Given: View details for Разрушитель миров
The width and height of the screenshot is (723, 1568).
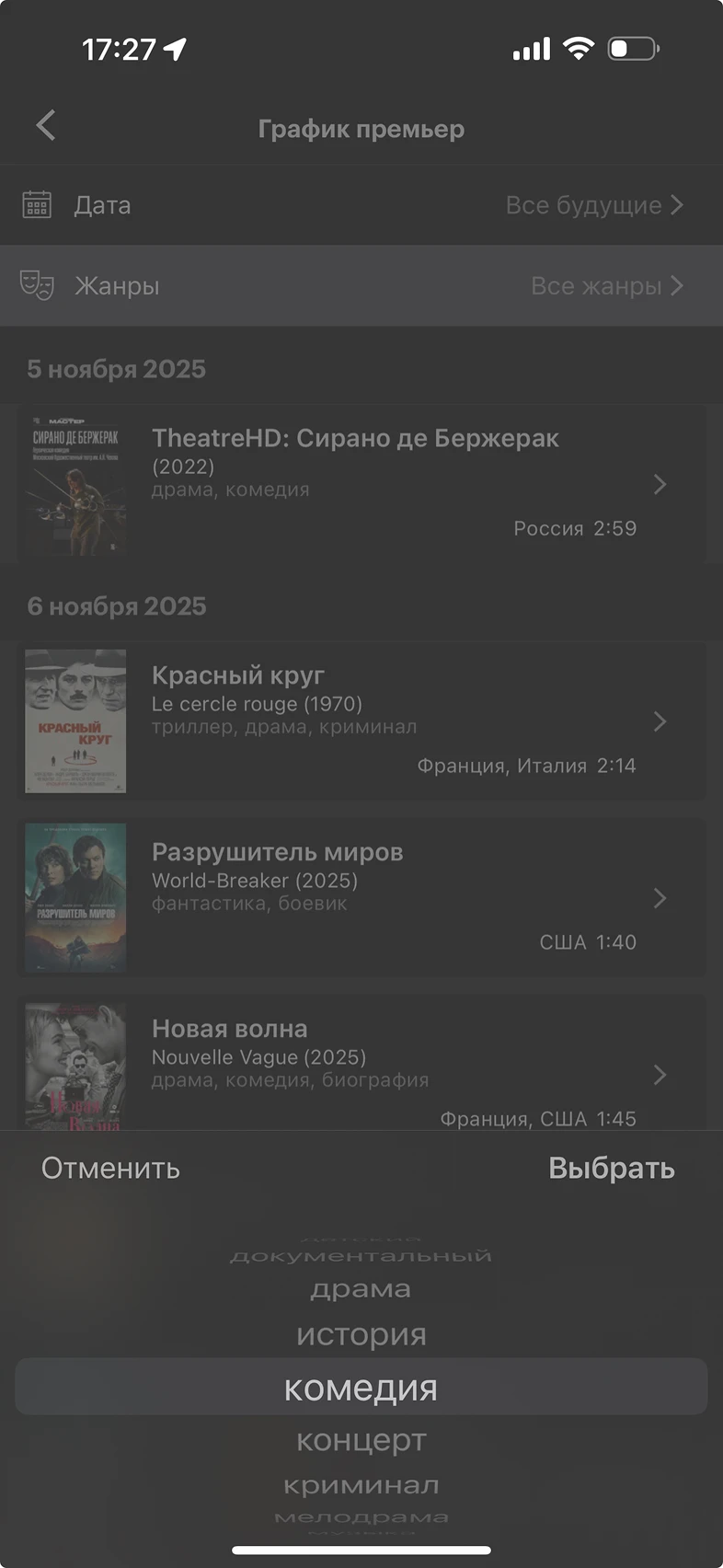Looking at the screenshot, I should 361,897.
